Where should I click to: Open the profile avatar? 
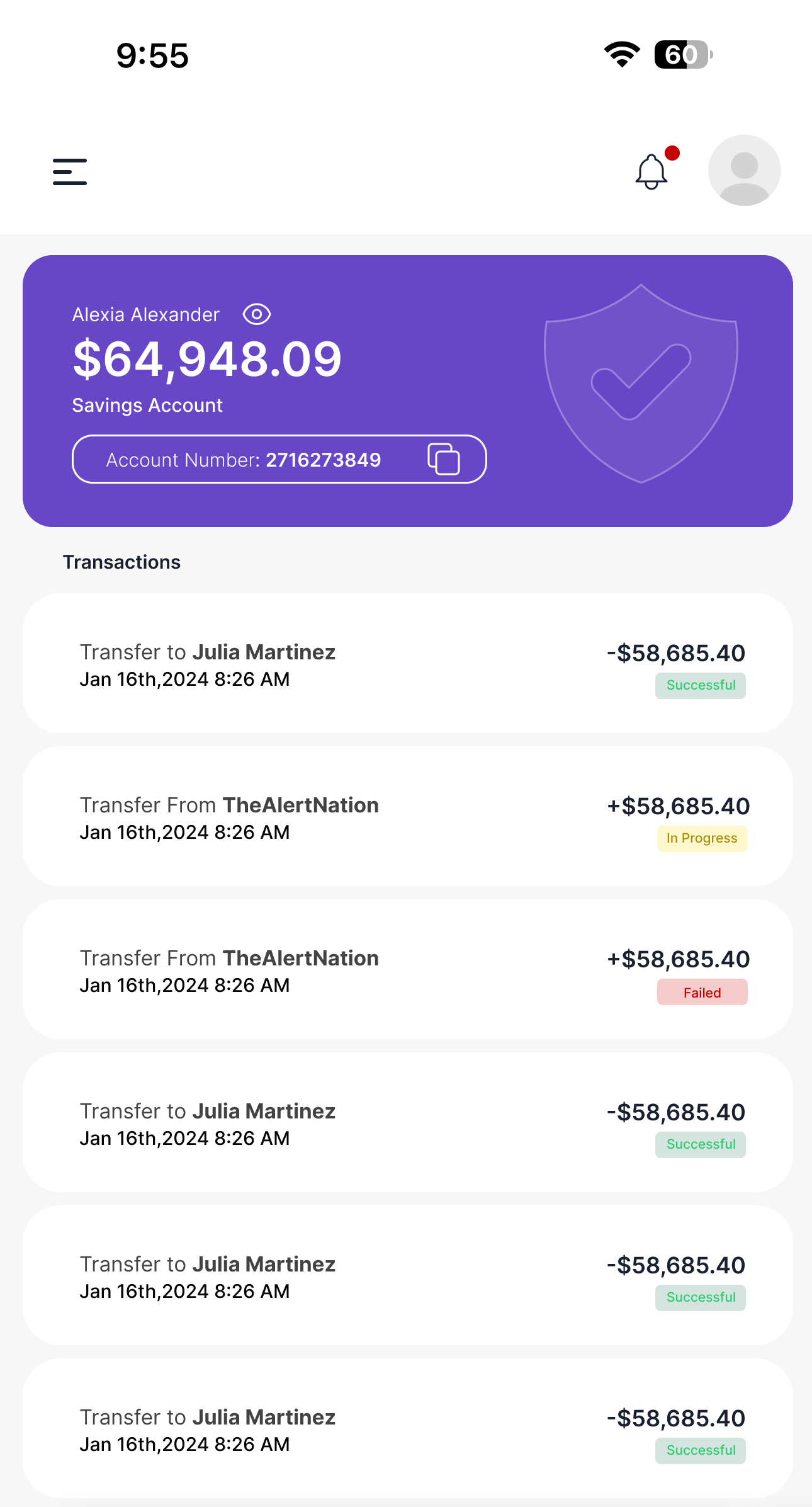744,170
